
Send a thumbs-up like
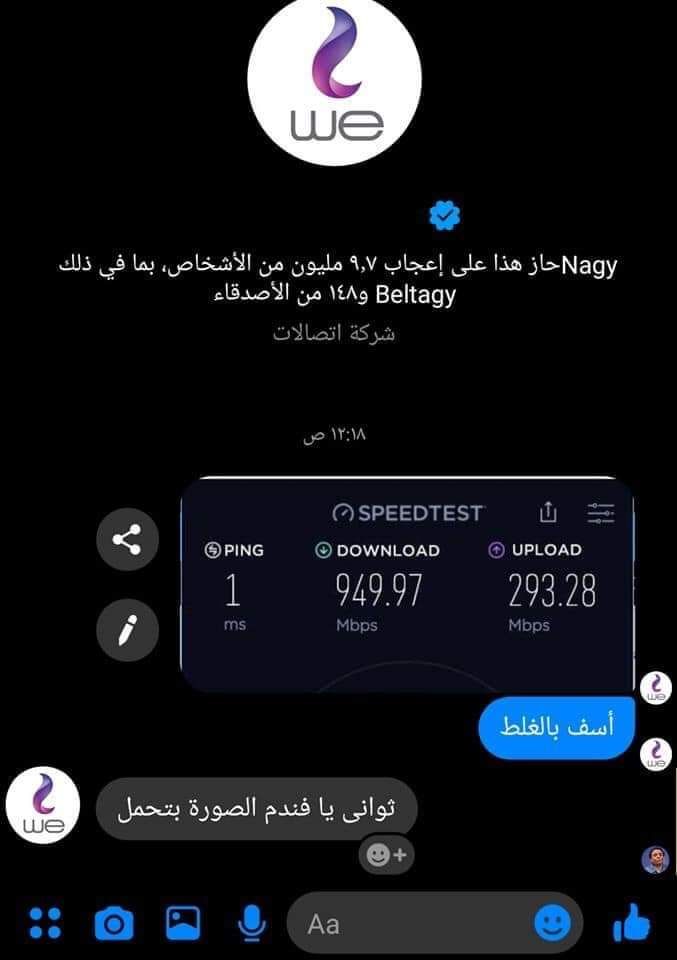coord(632,923)
